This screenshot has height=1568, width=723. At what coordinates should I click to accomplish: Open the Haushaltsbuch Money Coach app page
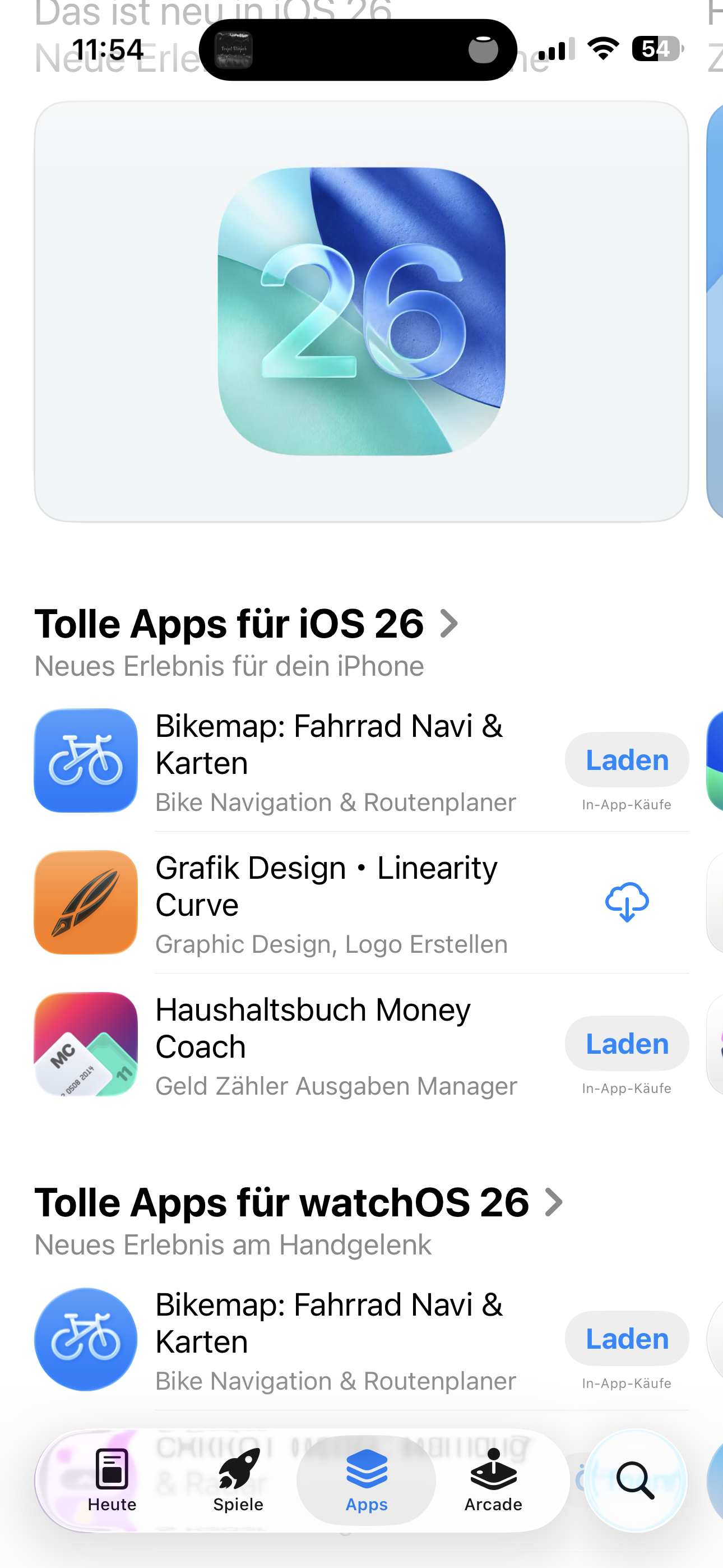tap(328, 1045)
